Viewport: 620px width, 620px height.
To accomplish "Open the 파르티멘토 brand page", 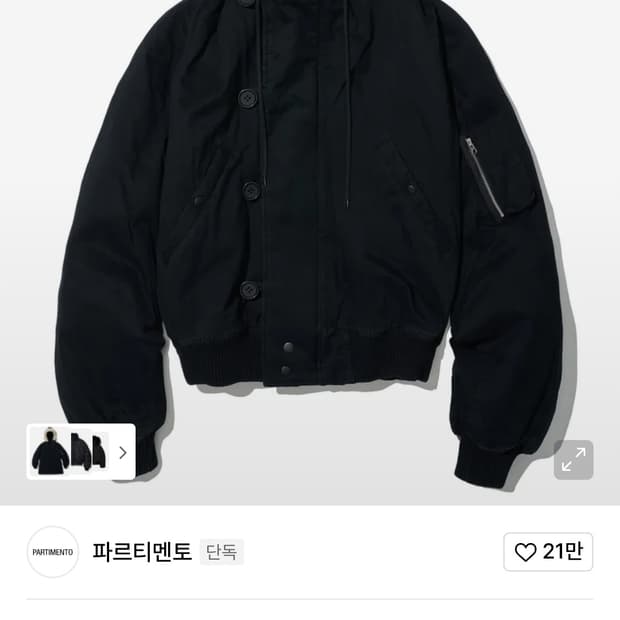I will click(142, 552).
